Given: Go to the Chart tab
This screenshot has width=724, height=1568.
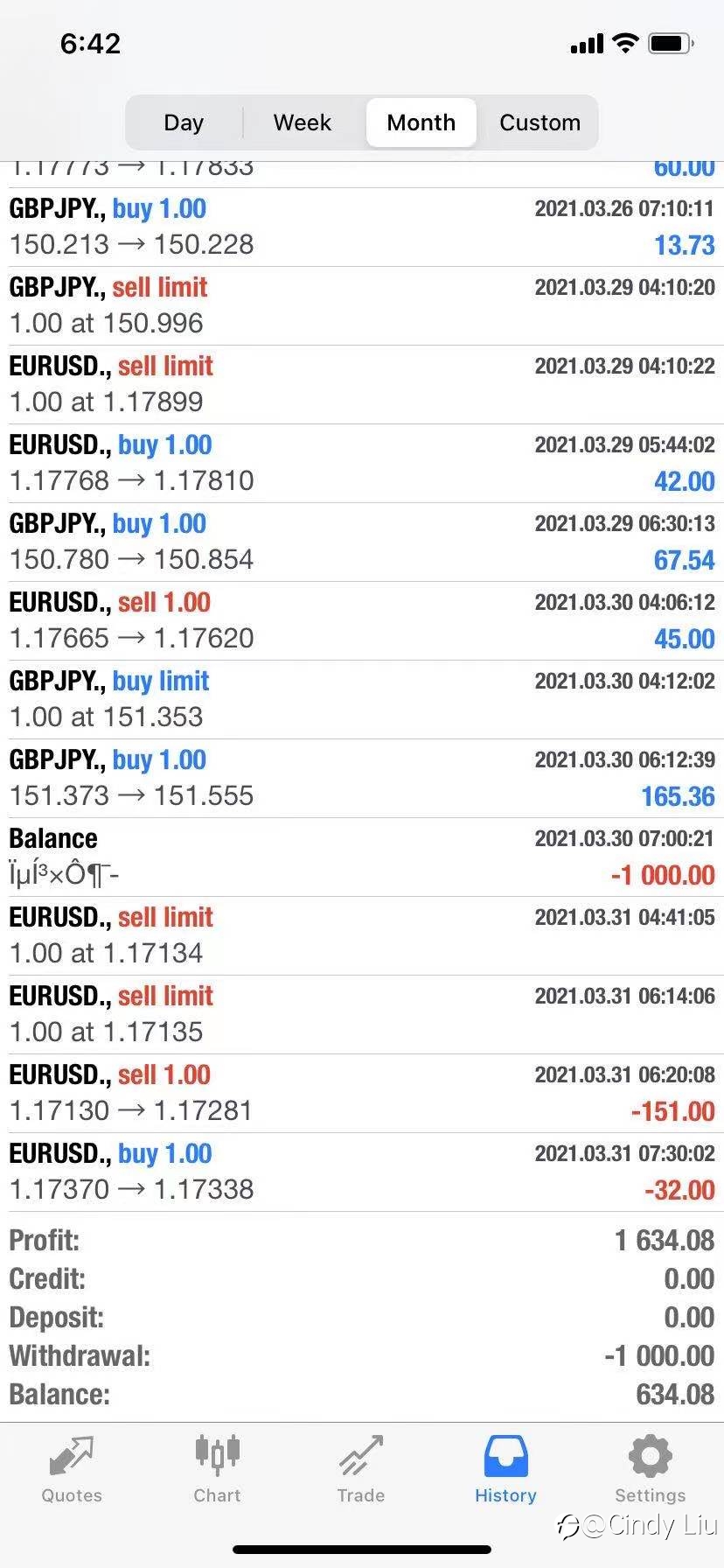Looking at the screenshot, I should [217, 1470].
